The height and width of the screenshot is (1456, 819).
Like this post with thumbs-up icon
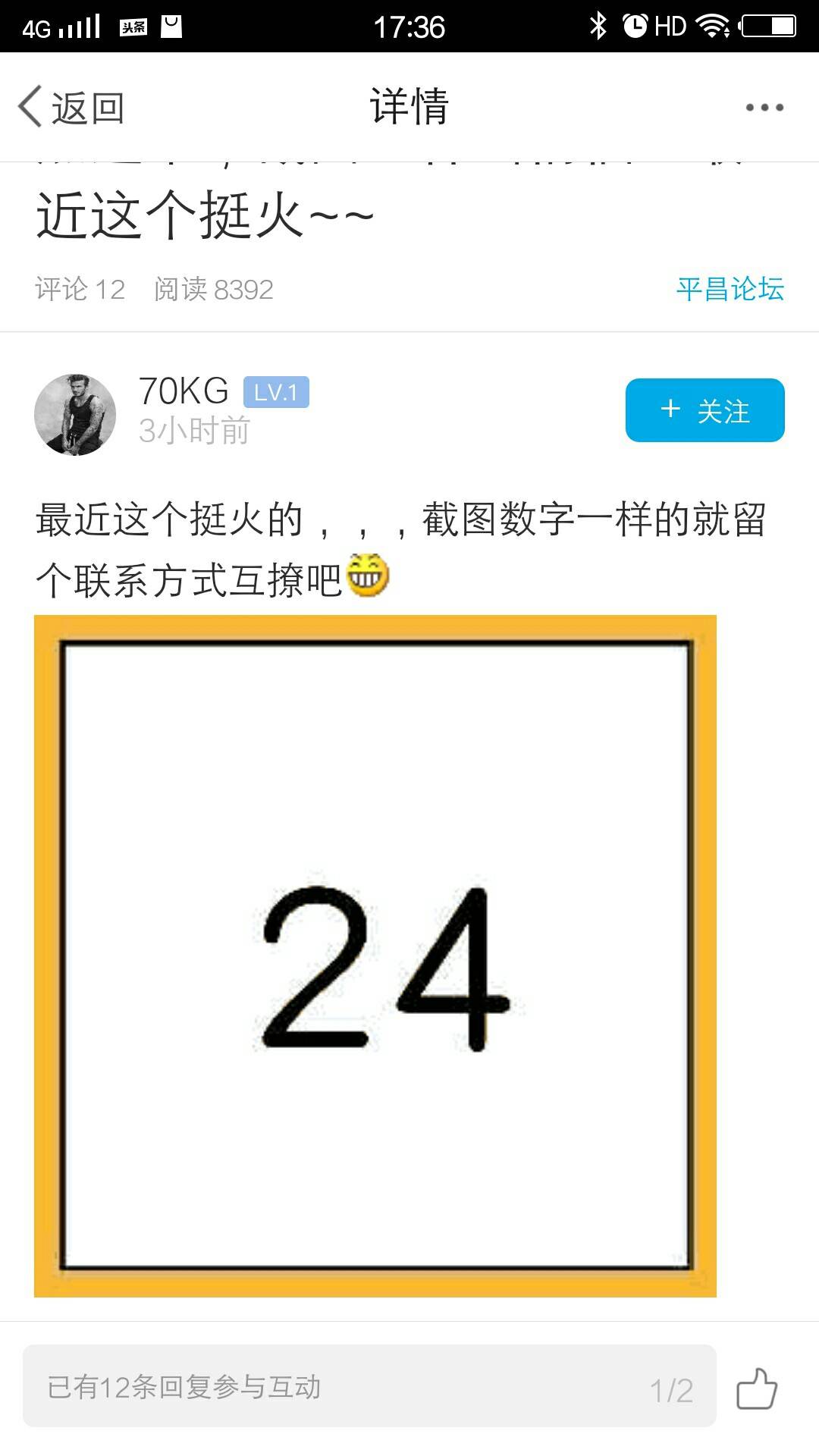tap(756, 1388)
